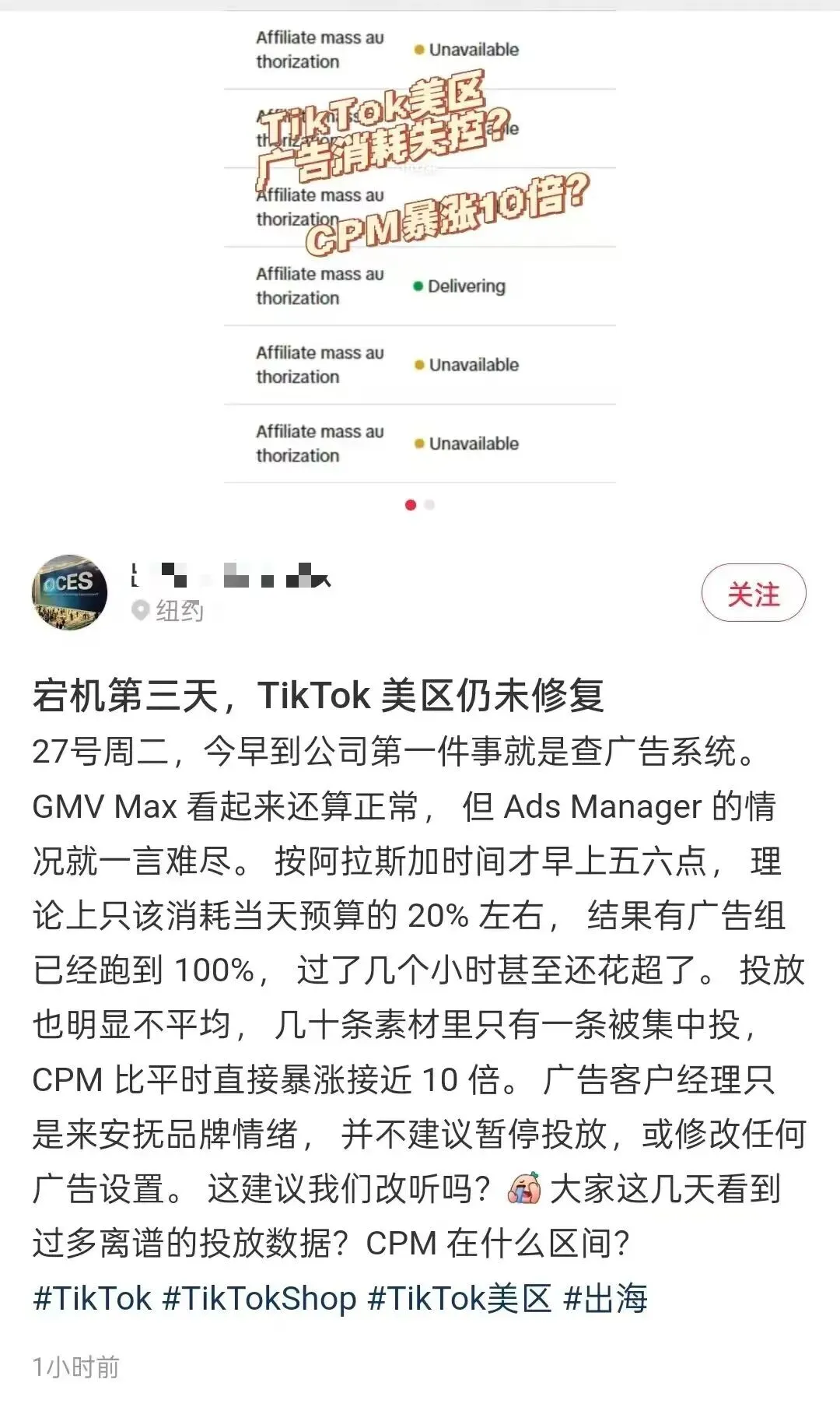Image resolution: width=840 pixels, height=1407 pixels.
Task: Open the #TikTok hashtag
Action: (92, 1299)
